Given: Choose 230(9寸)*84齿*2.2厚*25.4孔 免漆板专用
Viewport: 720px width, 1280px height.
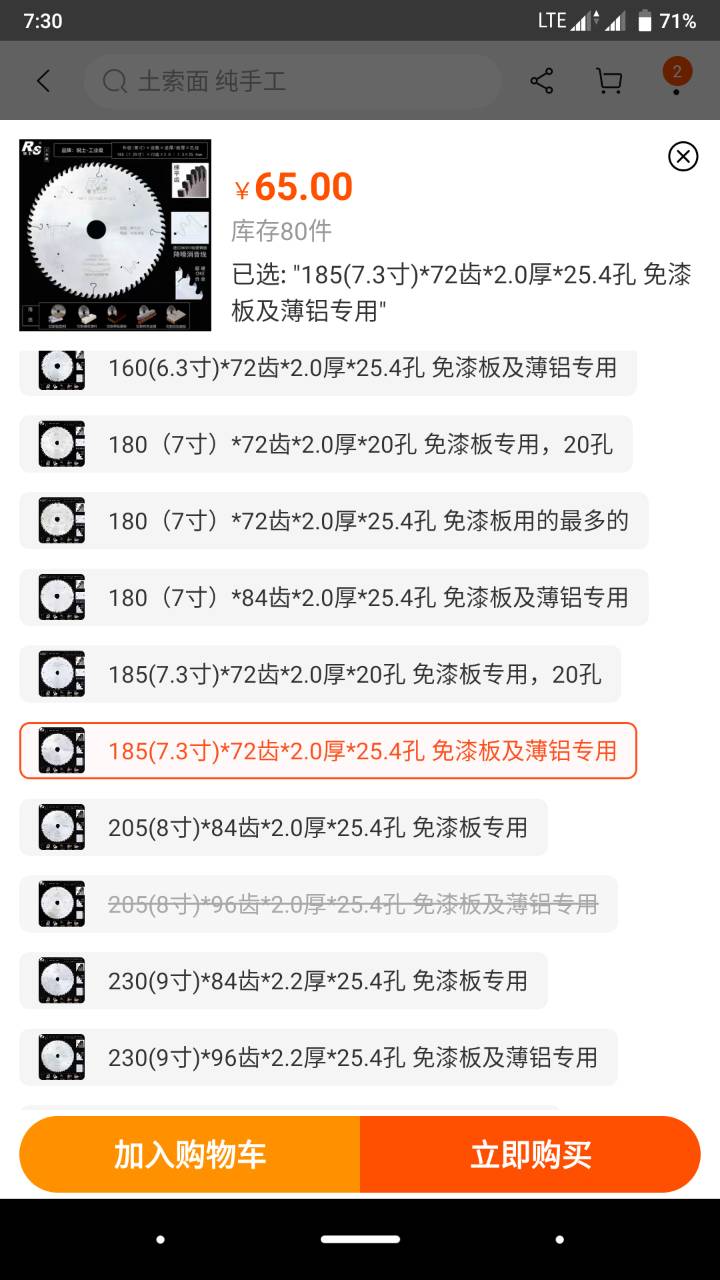Looking at the screenshot, I should click(x=284, y=981).
